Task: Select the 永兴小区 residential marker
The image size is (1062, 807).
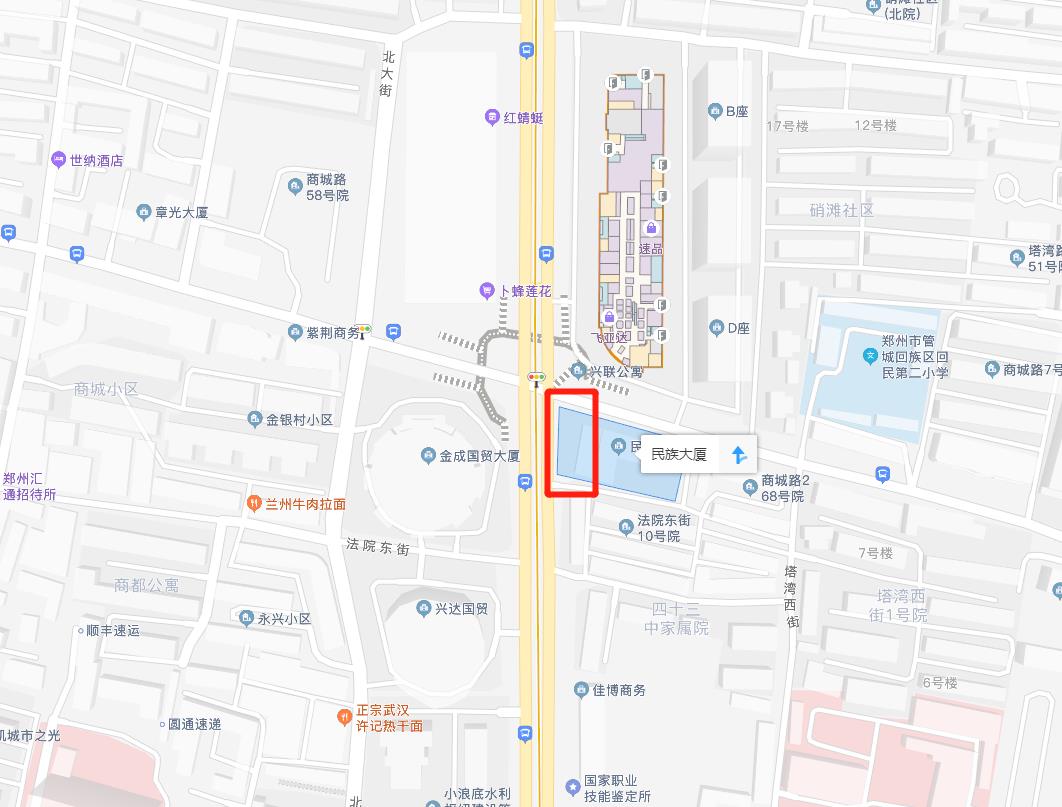Action: (246, 618)
